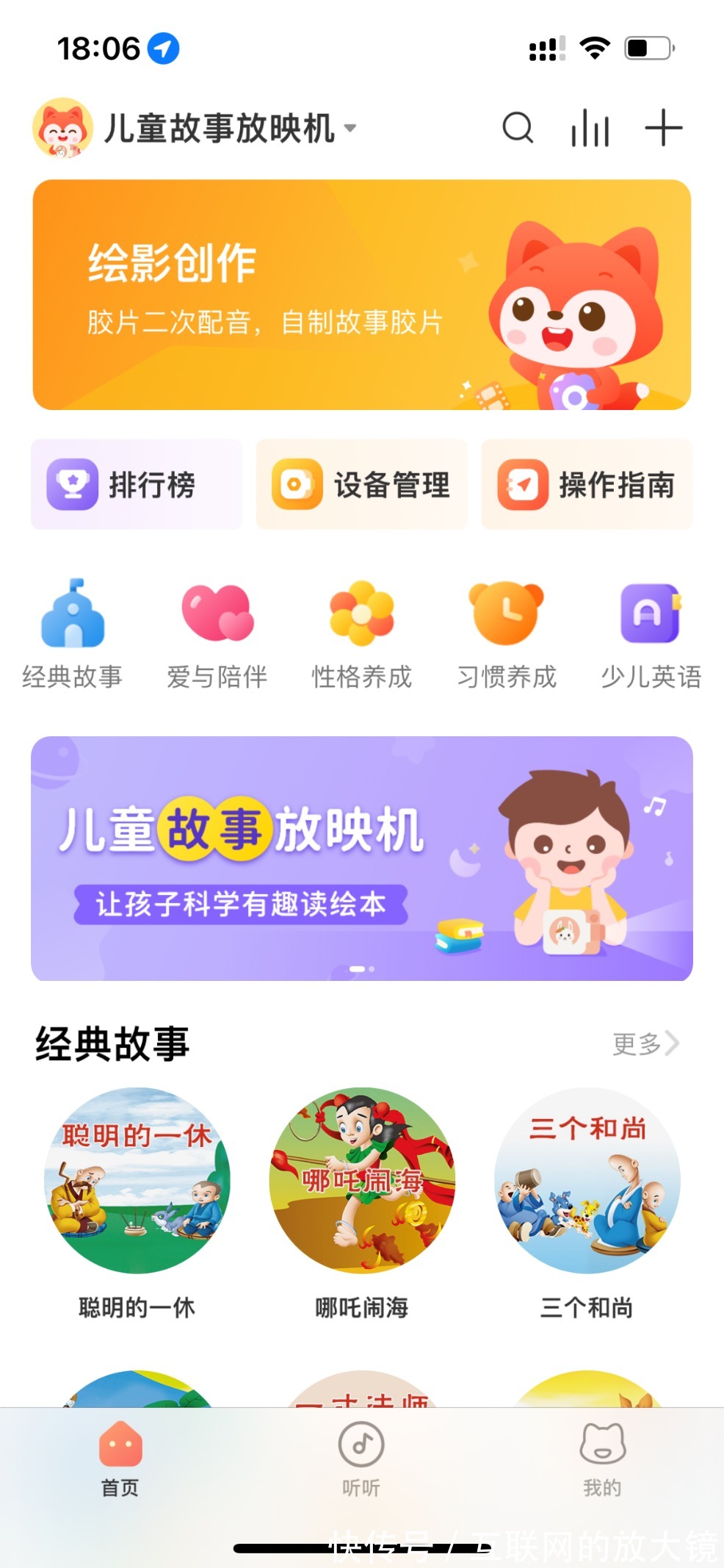
Task: Switch to the 听听 tab
Action: (361, 1462)
